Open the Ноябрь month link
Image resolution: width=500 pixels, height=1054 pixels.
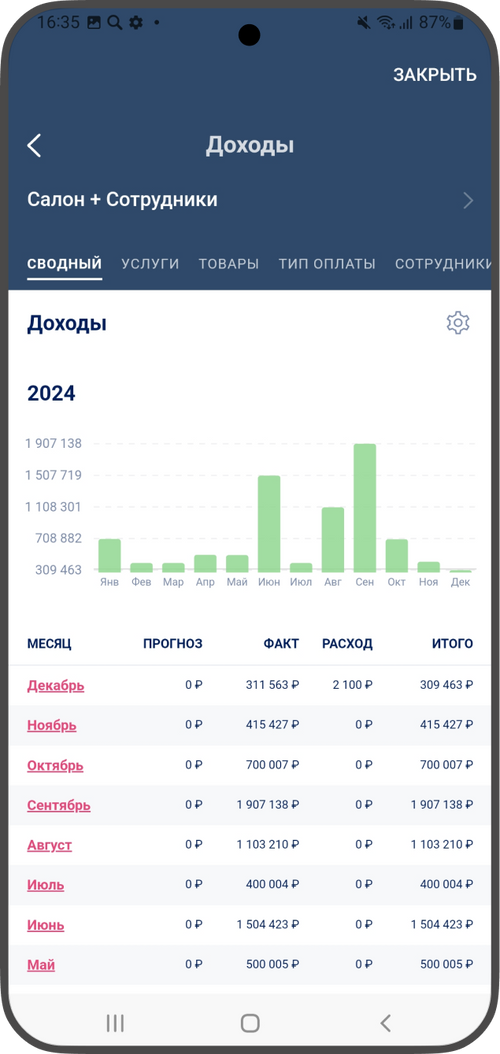[52, 725]
